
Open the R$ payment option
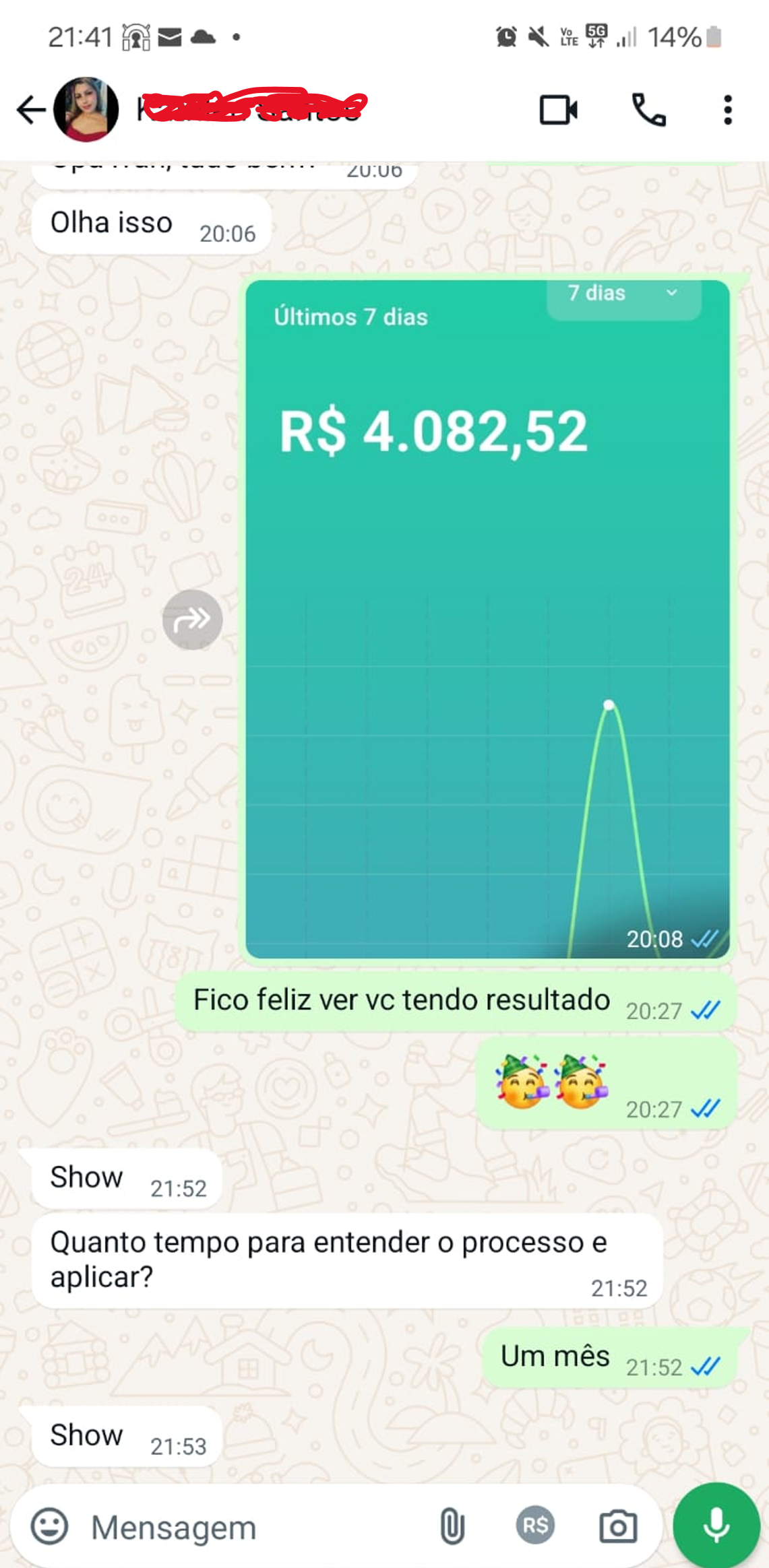535,1526
